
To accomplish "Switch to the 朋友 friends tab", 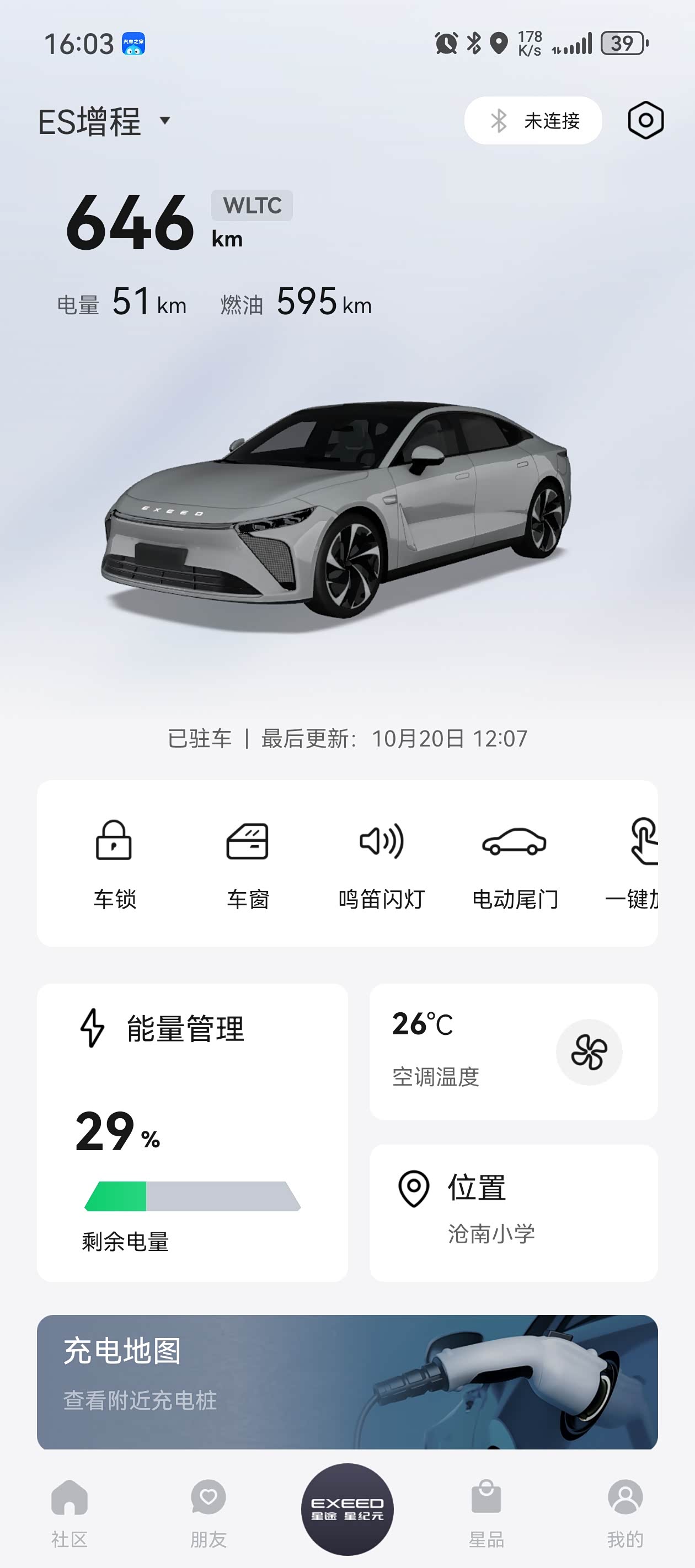I will (209, 1514).
